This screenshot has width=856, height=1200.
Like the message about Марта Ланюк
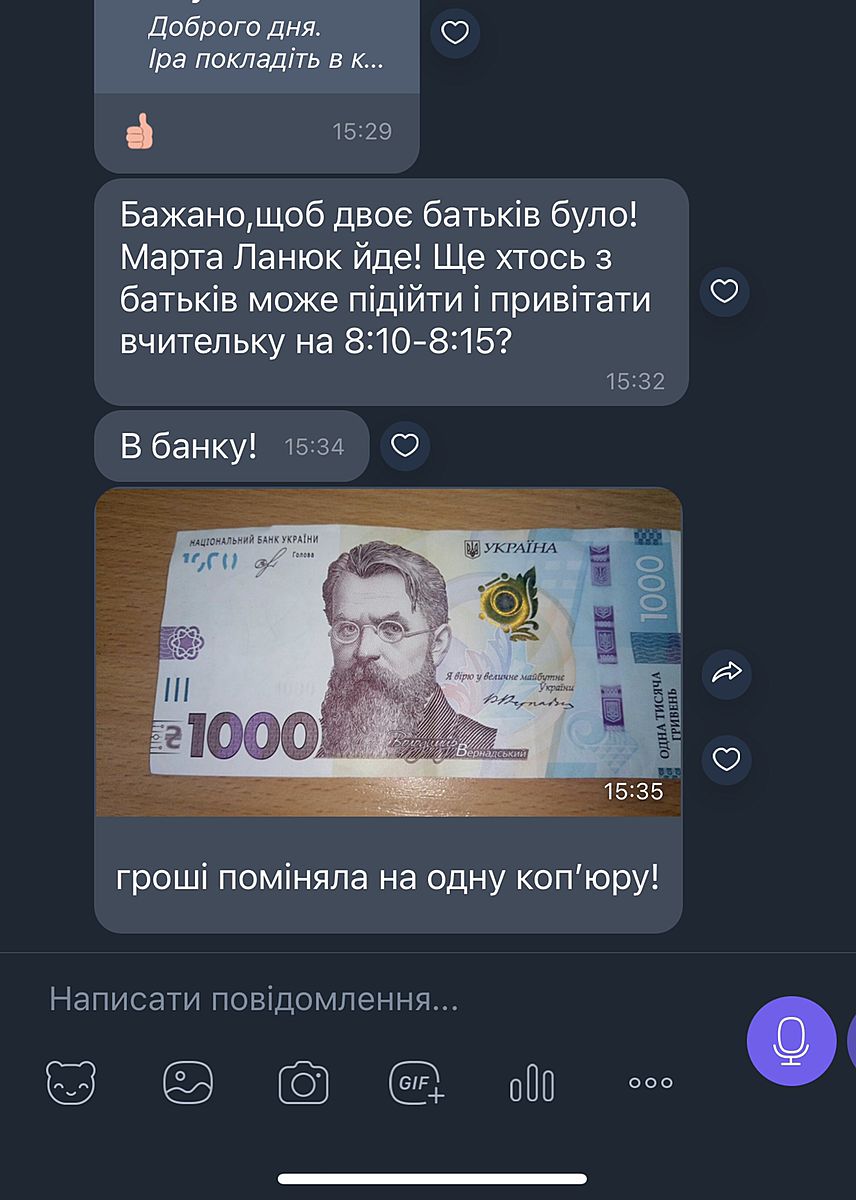(x=724, y=291)
